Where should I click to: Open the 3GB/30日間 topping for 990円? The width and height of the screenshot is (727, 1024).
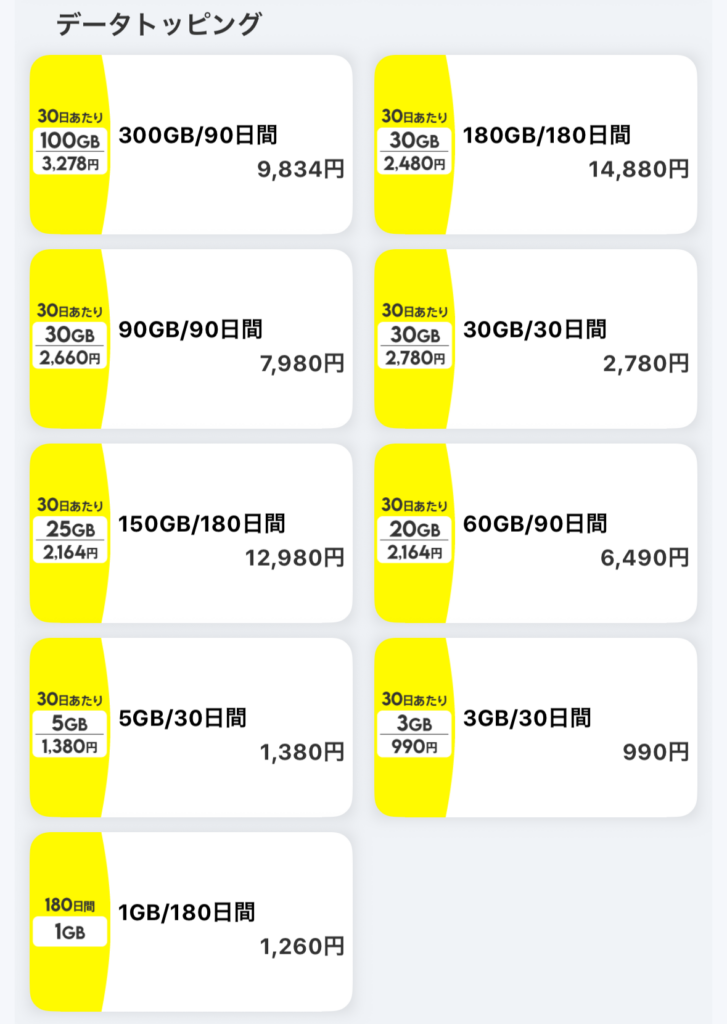[x=535, y=727]
